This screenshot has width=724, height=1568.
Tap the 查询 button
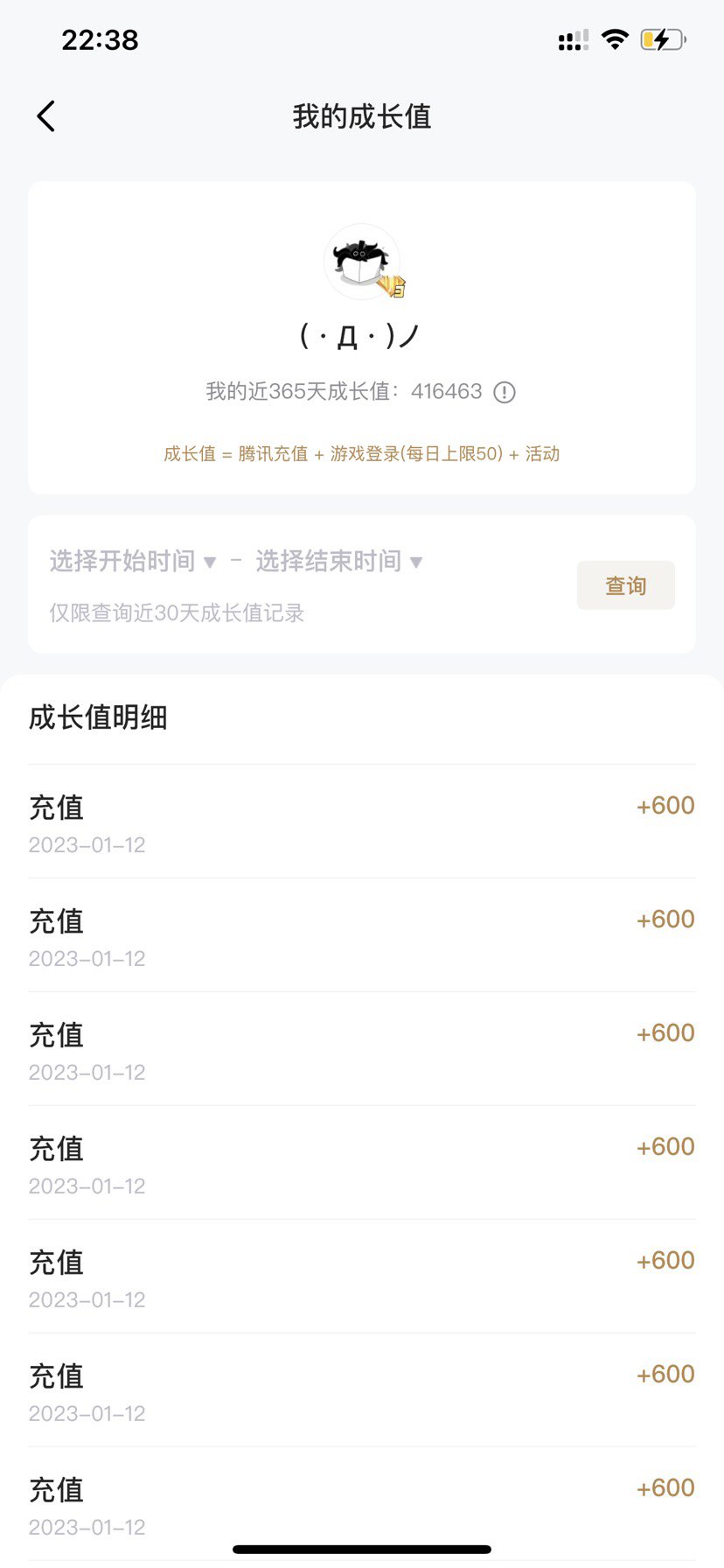(x=626, y=585)
